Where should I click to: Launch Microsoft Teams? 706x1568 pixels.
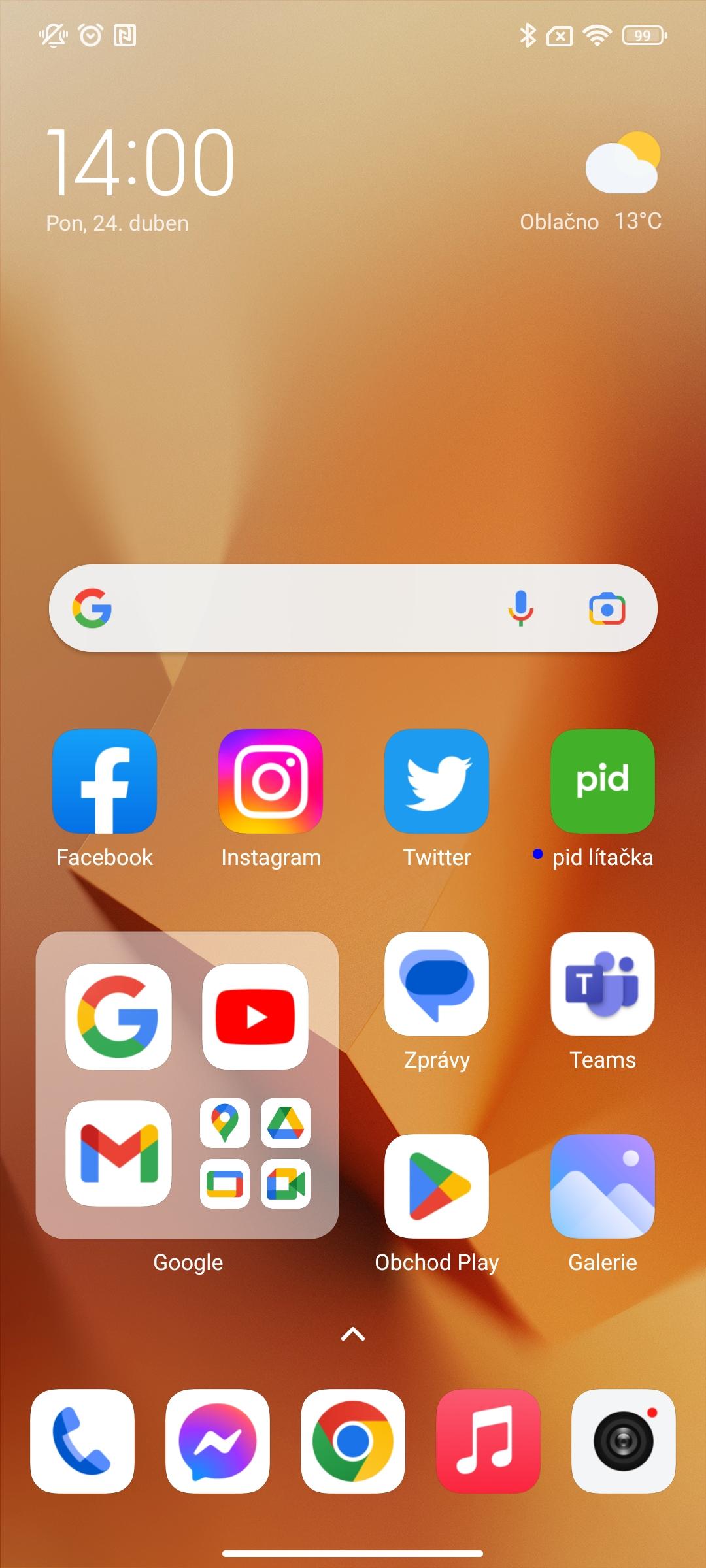click(x=603, y=984)
